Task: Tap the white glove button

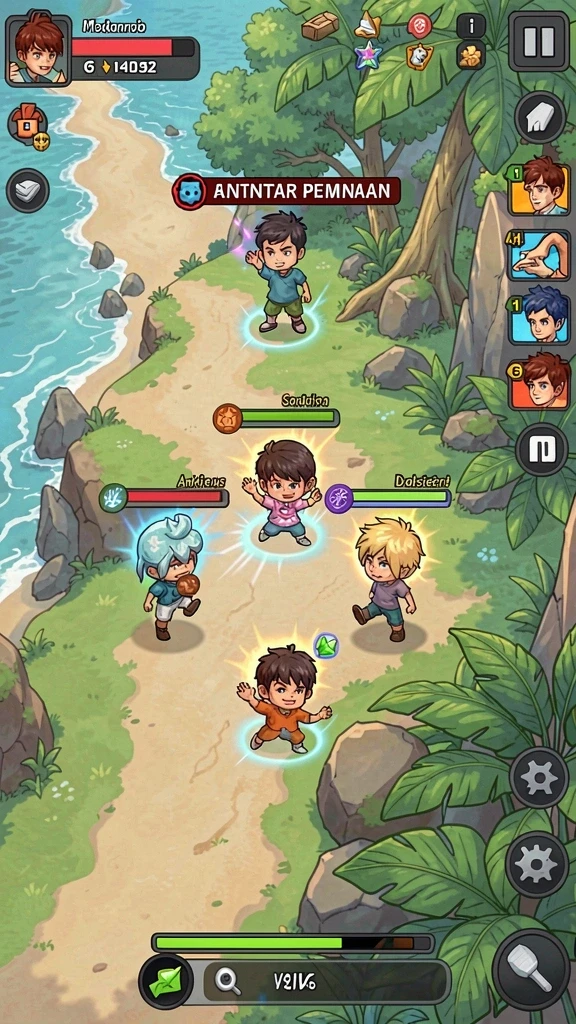Action: pyautogui.click(x=540, y=118)
